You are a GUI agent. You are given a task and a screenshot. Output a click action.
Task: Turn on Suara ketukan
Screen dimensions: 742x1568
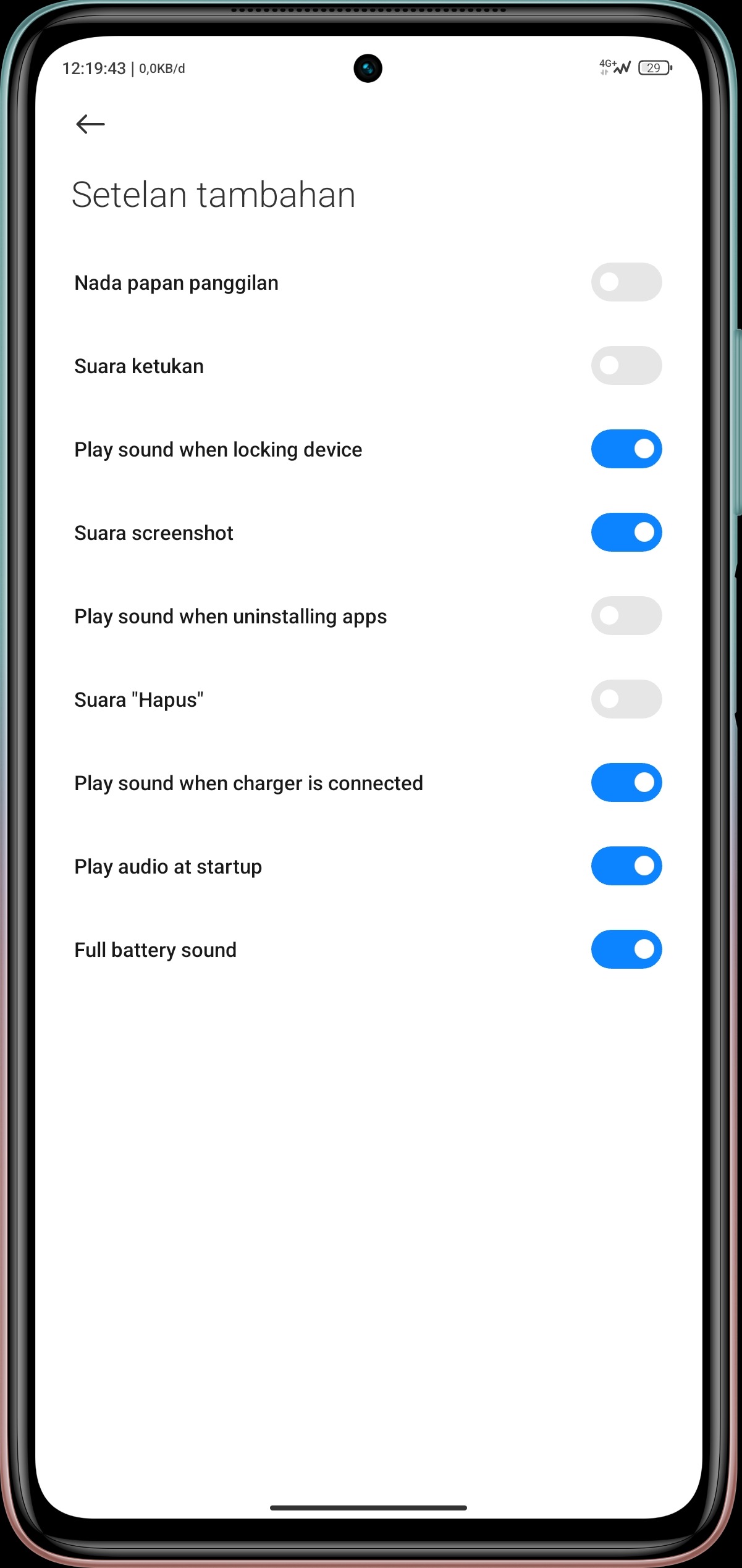tap(626, 366)
